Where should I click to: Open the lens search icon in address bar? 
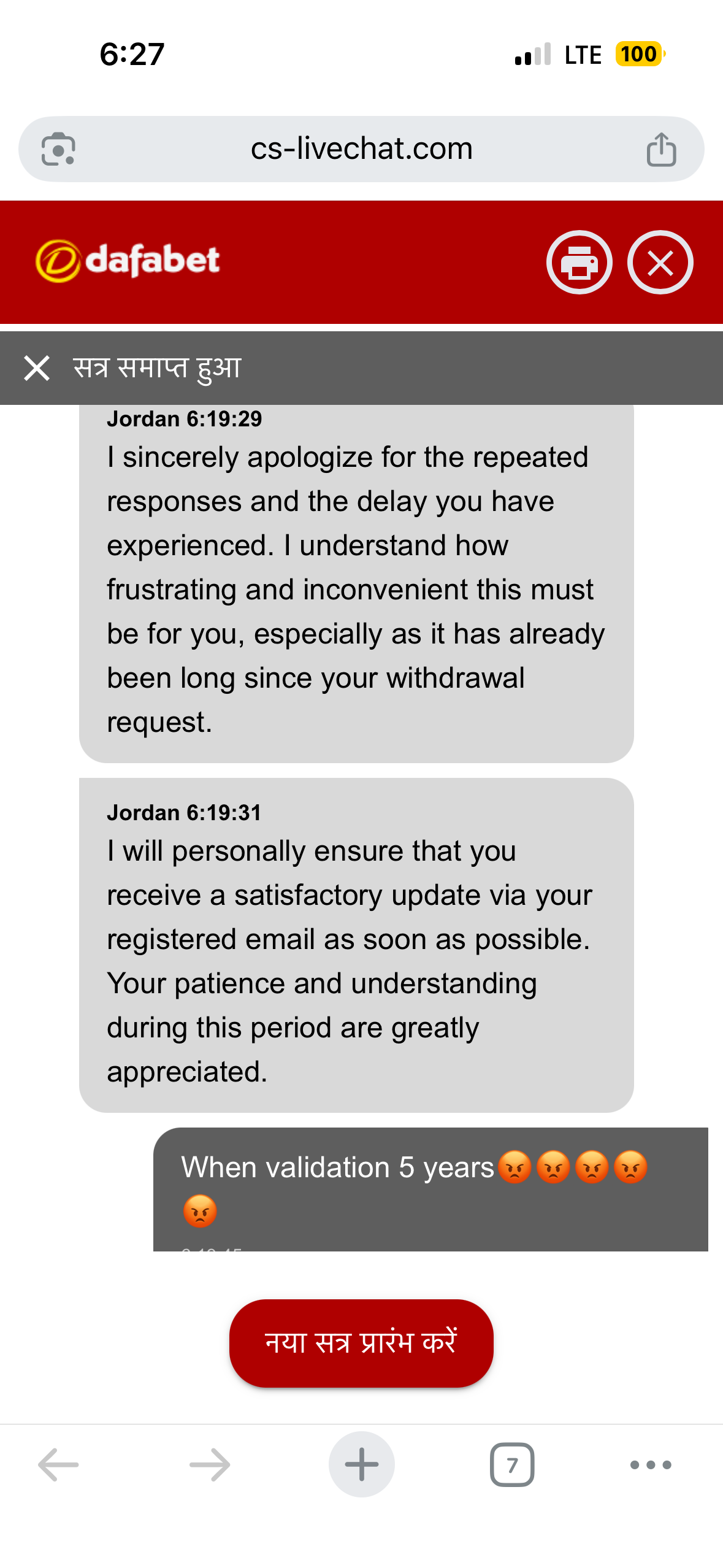click(x=58, y=149)
